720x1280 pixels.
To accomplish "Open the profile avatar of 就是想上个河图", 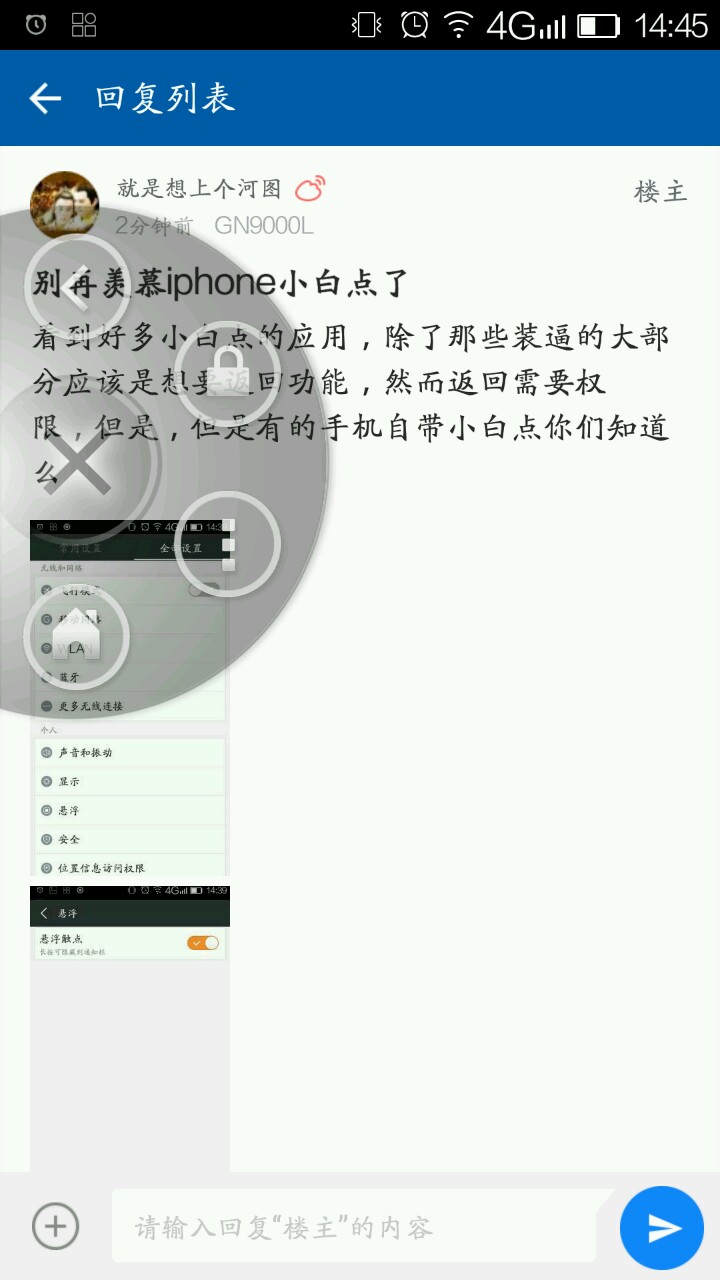I will tap(65, 203).
